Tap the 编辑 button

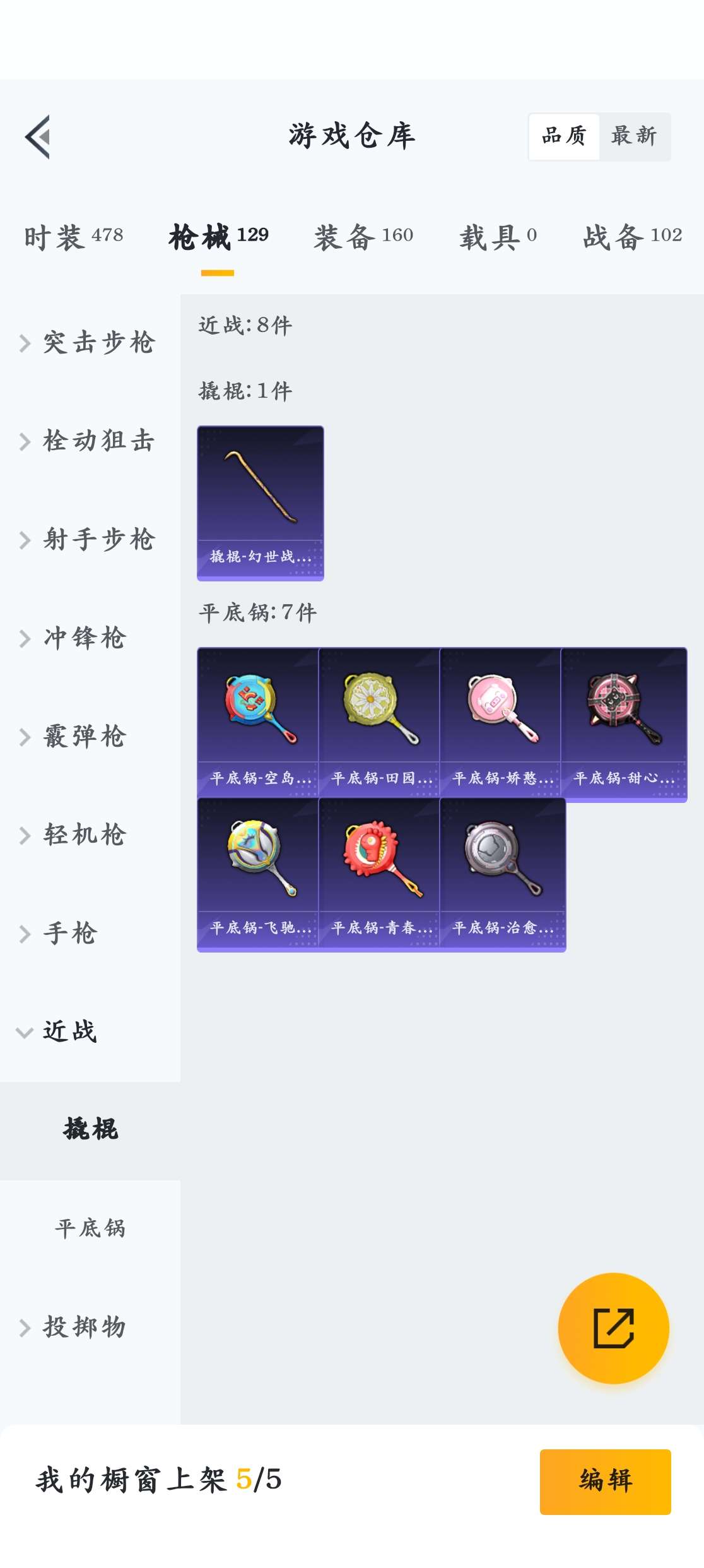coord(605,1481)
